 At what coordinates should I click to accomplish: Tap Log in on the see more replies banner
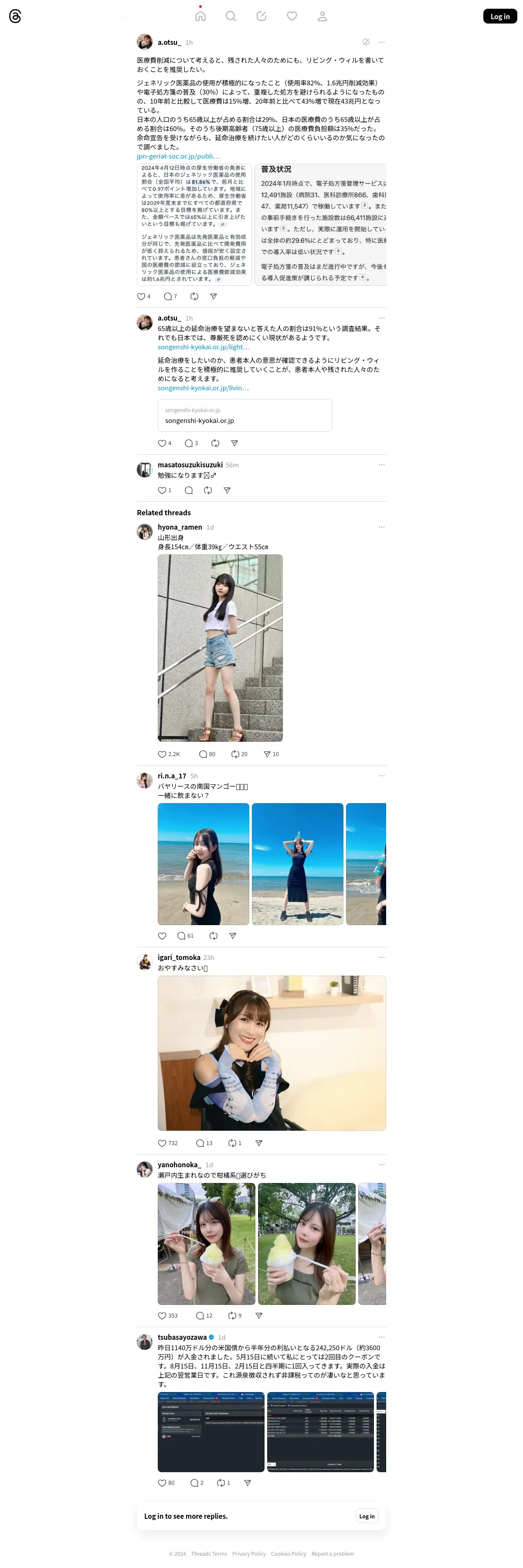pos(367,1516)
